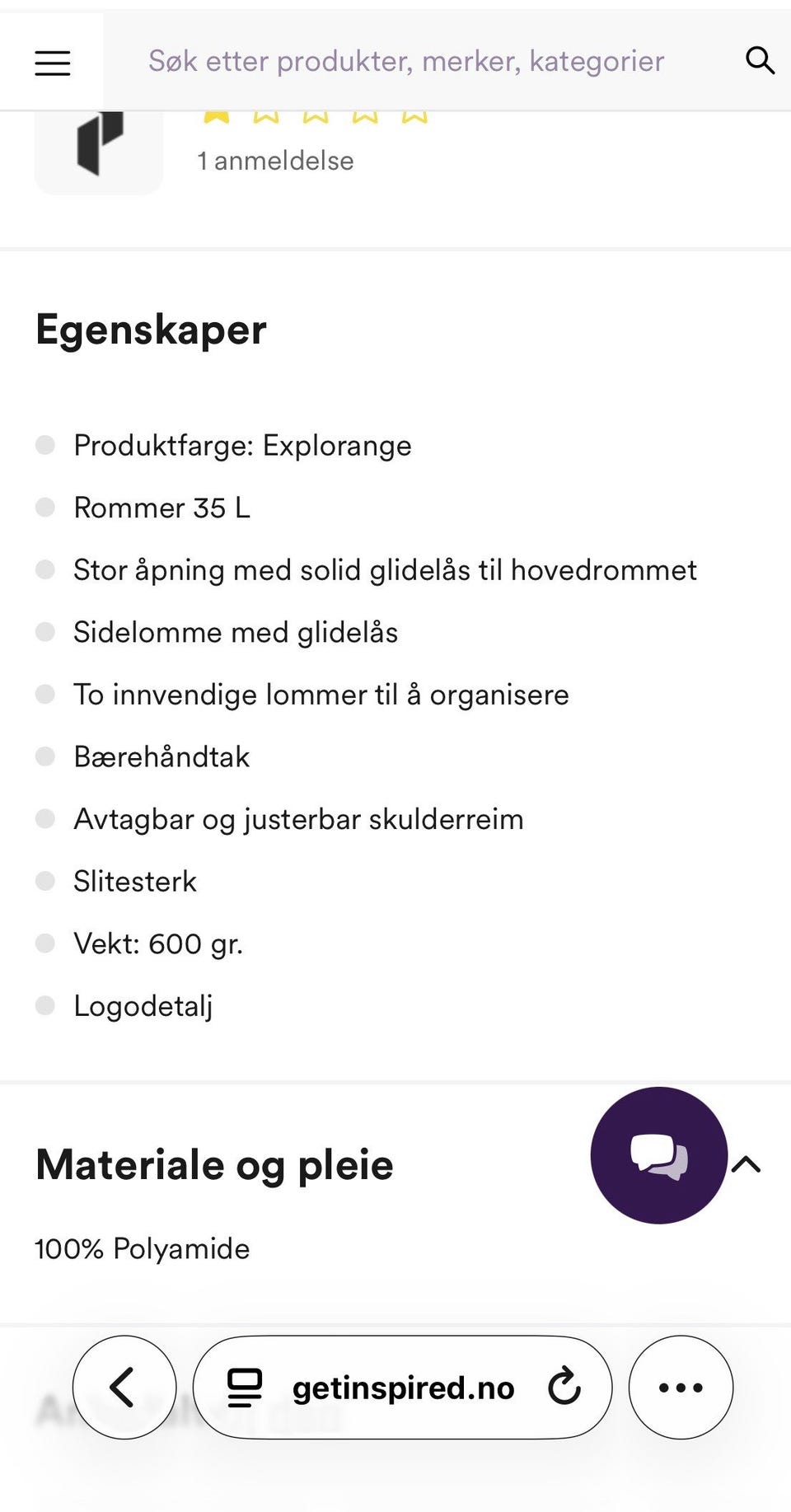Open the hamburger navigation menu
This screenshot has height=1512, width=791.
(x=52, y=62)
